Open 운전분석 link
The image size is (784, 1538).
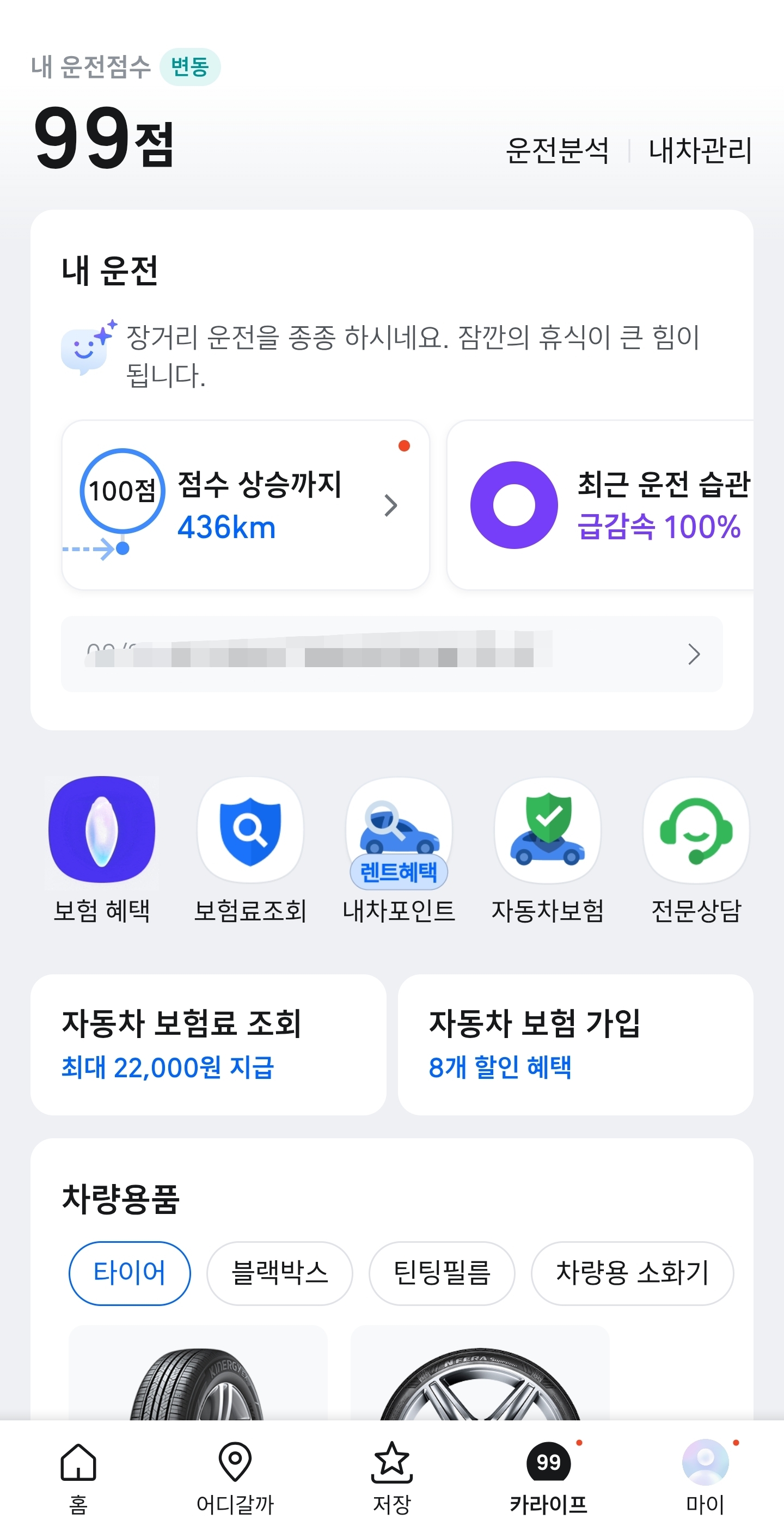pyautogui.click(x=556, y=150)
